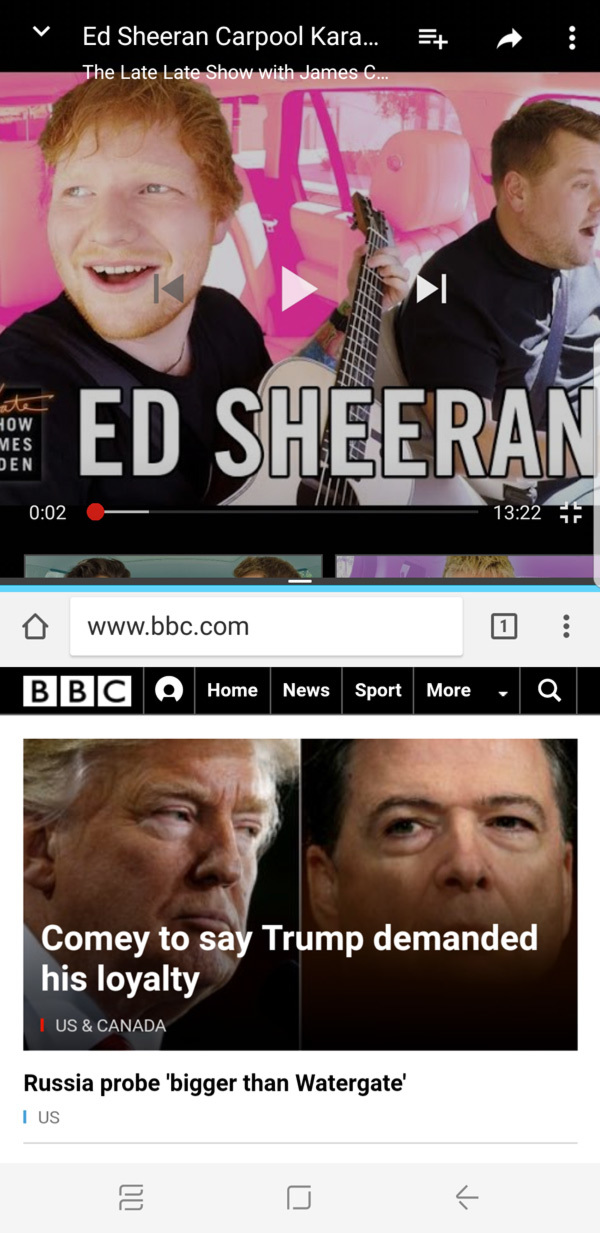Open the Comey Trump loyalty story

coord(289,957)
